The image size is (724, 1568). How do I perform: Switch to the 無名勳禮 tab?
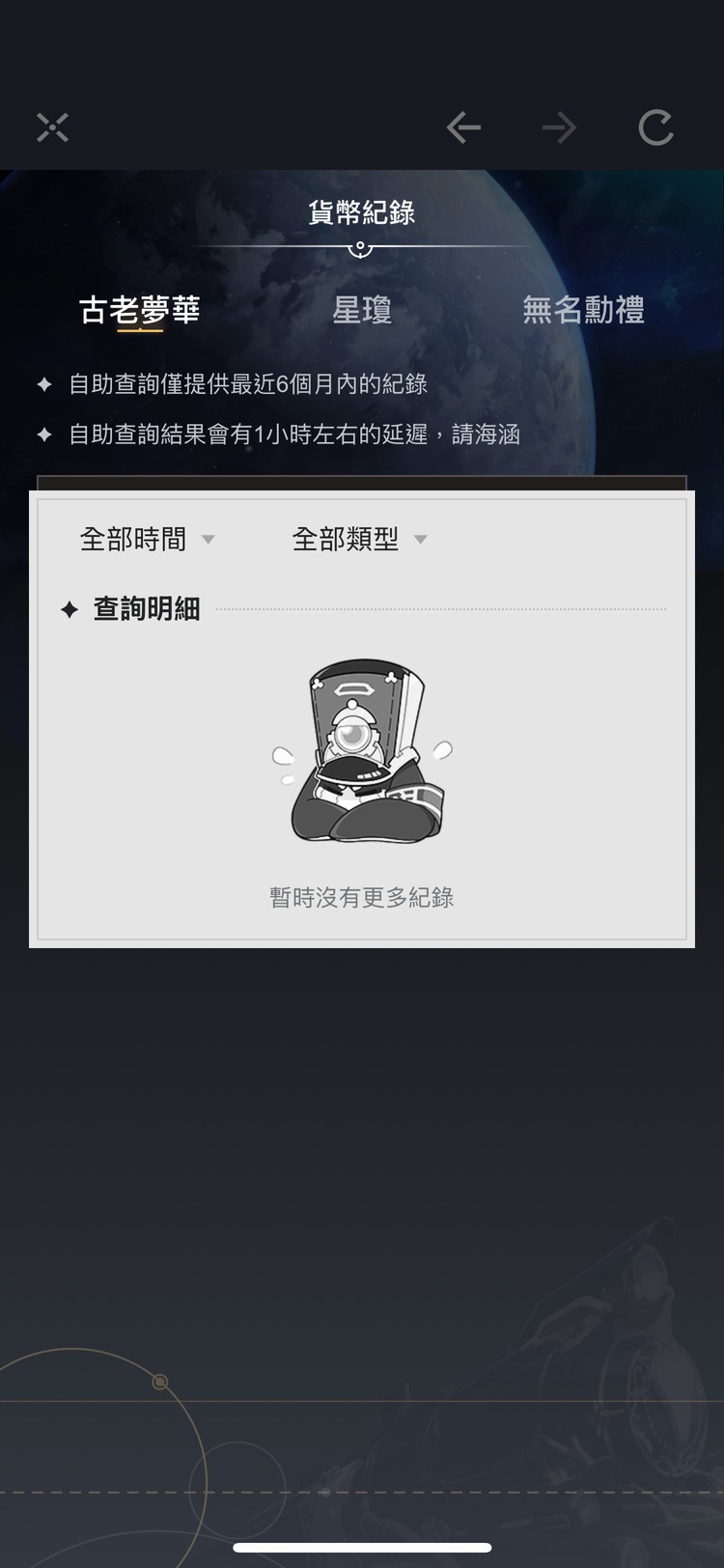(583, 310)
